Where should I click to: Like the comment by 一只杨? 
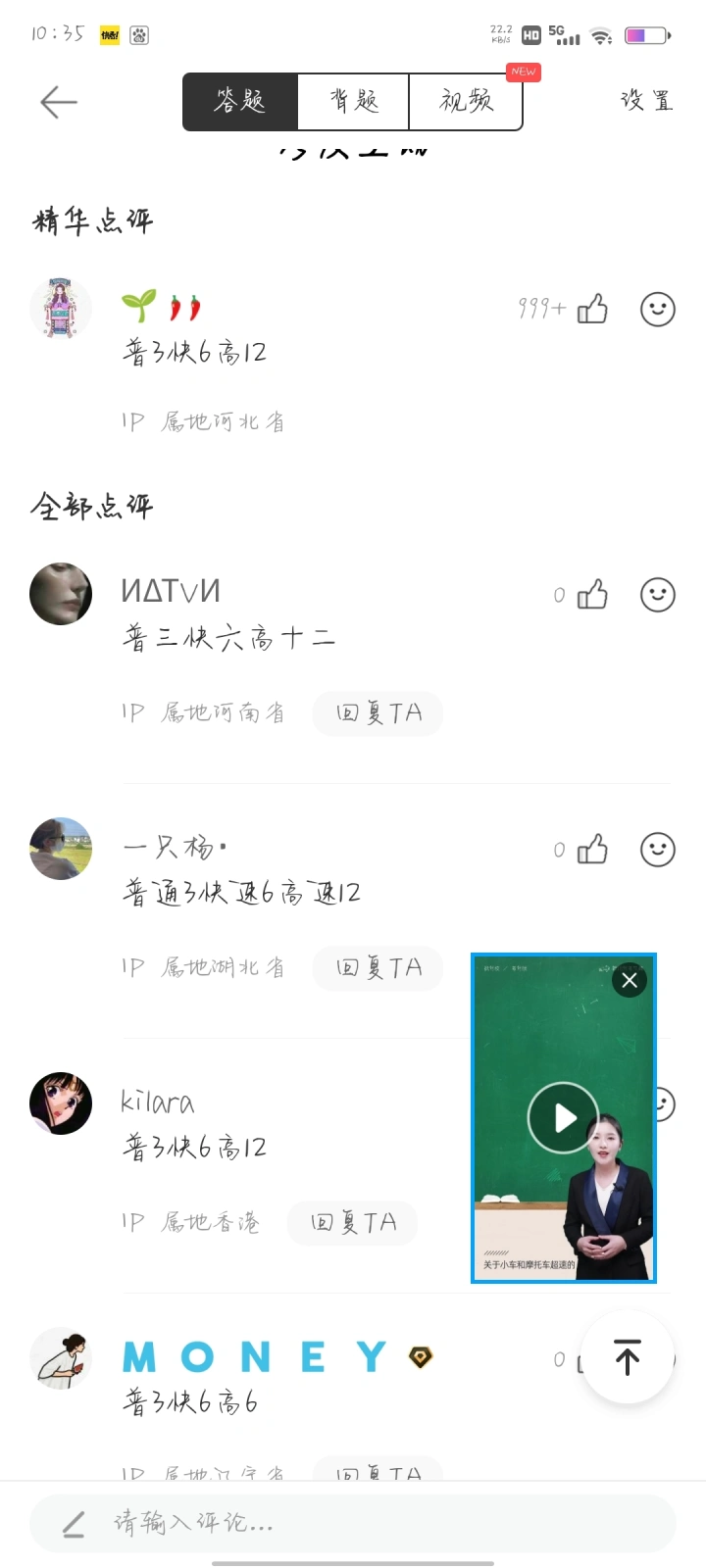click(x=592, y=850)
